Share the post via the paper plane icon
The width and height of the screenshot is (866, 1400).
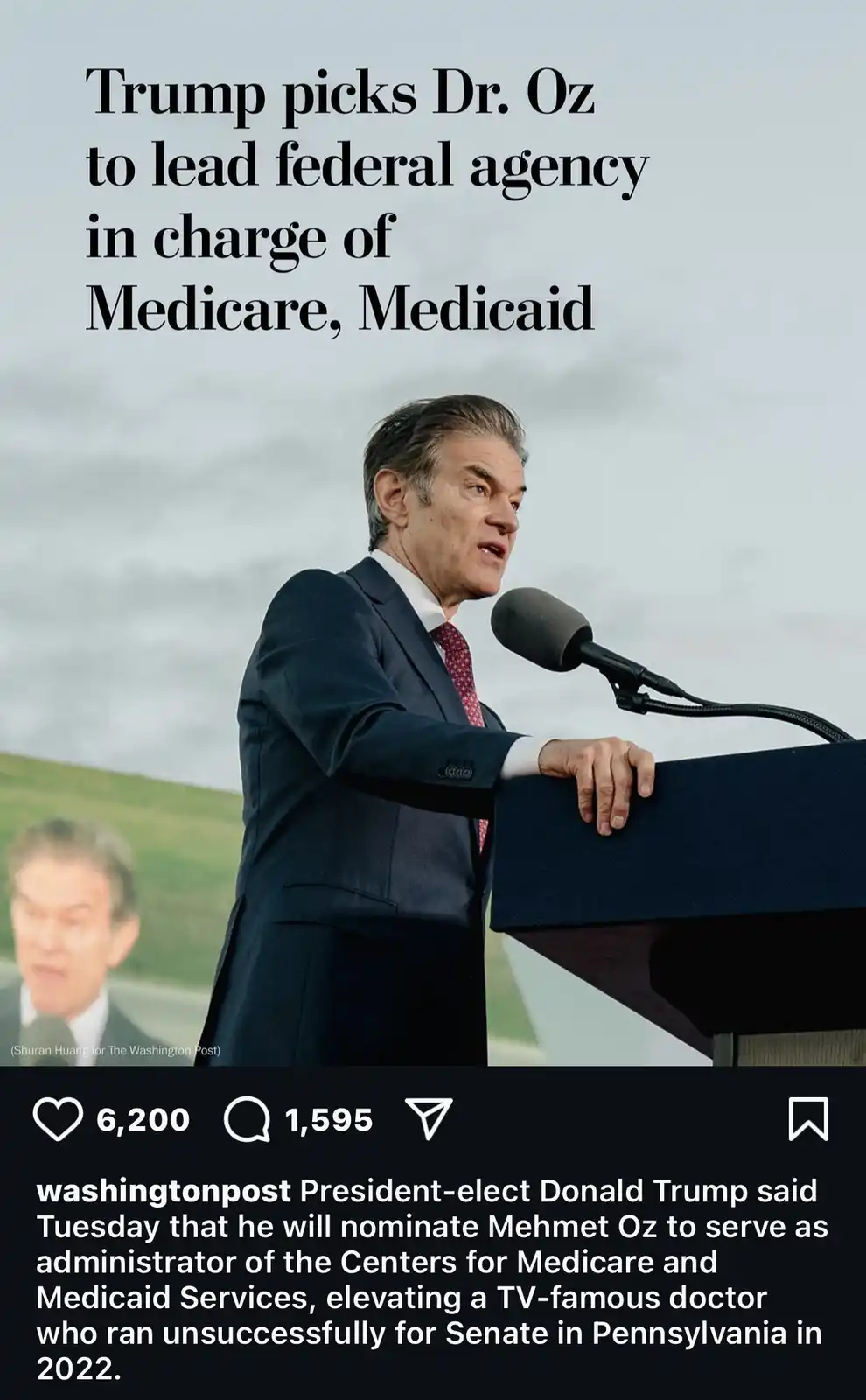[429, 1119]
